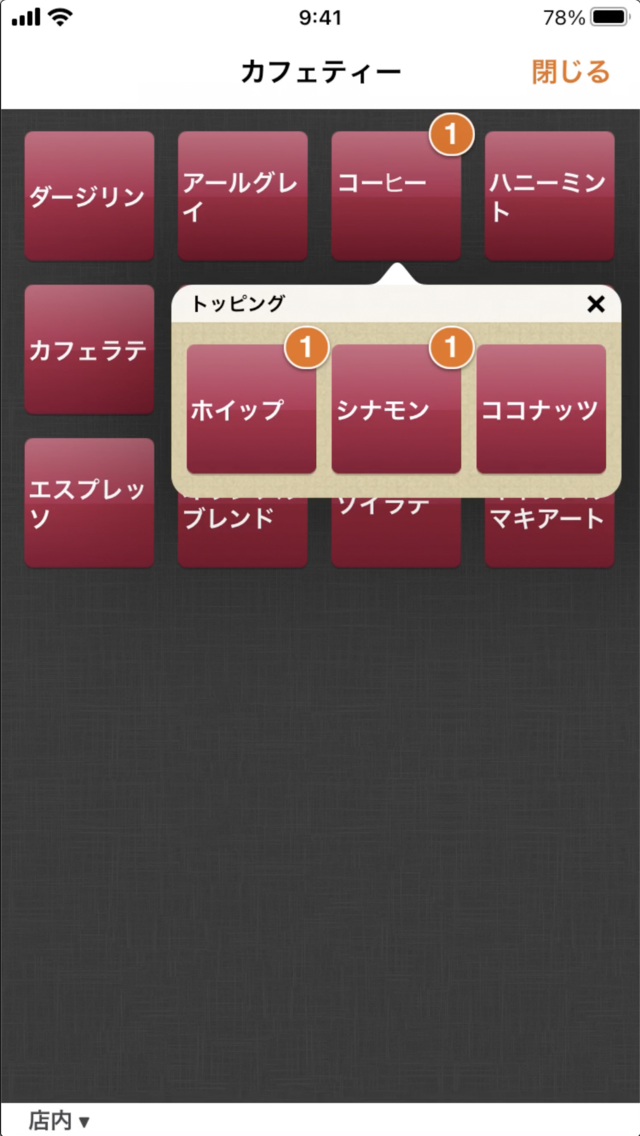
Task: Close the トッピング popup
Action: (596, 305)
